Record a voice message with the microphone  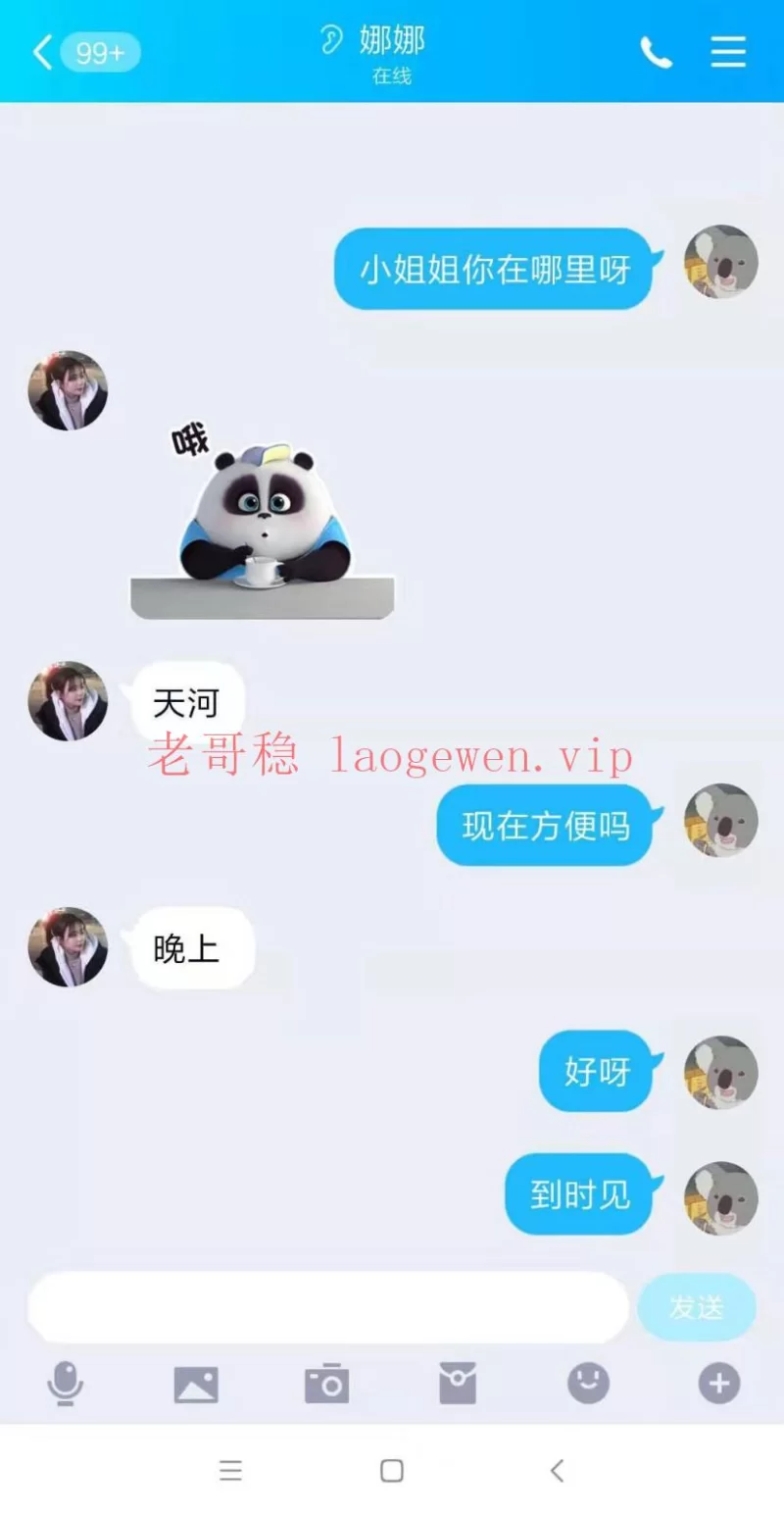66,1385
